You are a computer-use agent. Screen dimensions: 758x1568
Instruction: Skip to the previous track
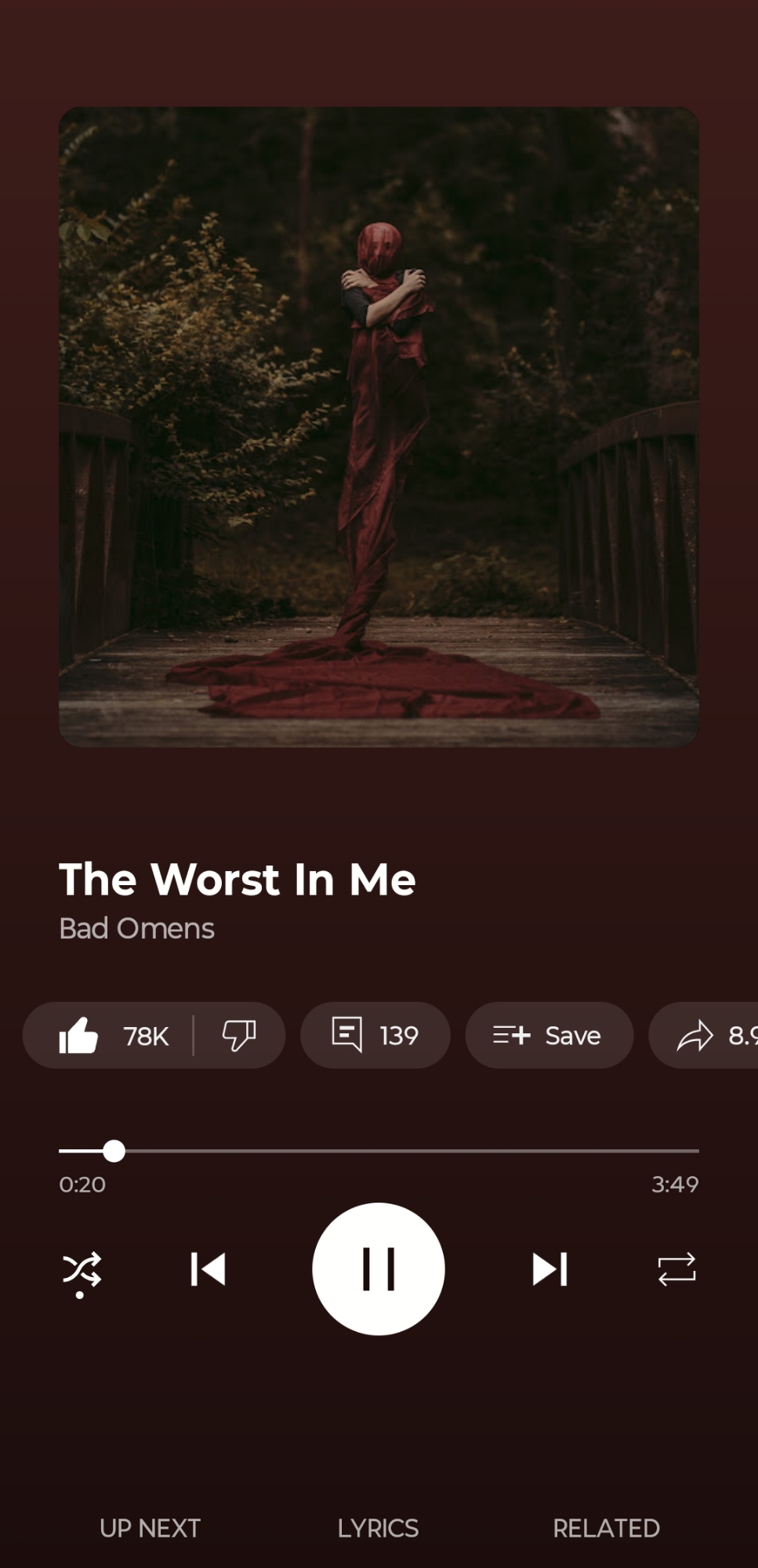pyautogui.click(x=209, y=1269)
